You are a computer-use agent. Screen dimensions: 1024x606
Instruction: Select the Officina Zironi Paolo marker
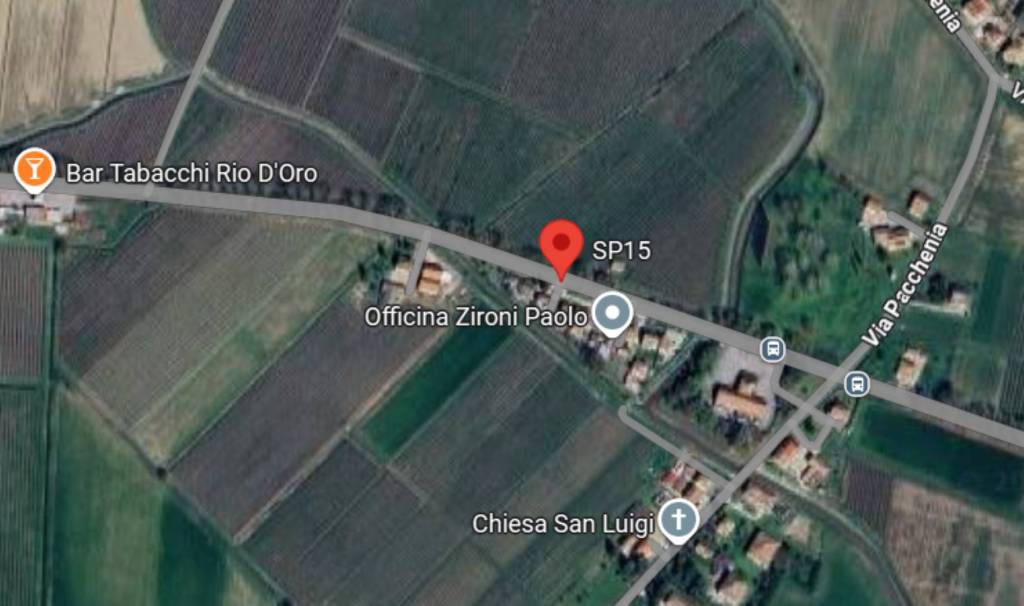coord(611,314)
